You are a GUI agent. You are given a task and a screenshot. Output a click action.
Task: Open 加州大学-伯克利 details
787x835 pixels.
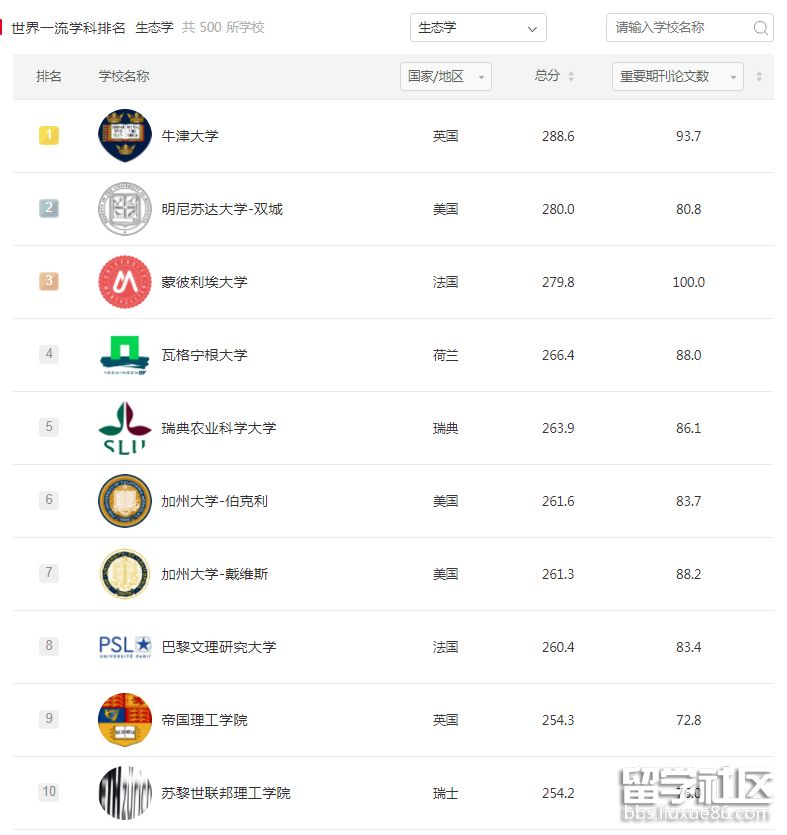point(214,501)
